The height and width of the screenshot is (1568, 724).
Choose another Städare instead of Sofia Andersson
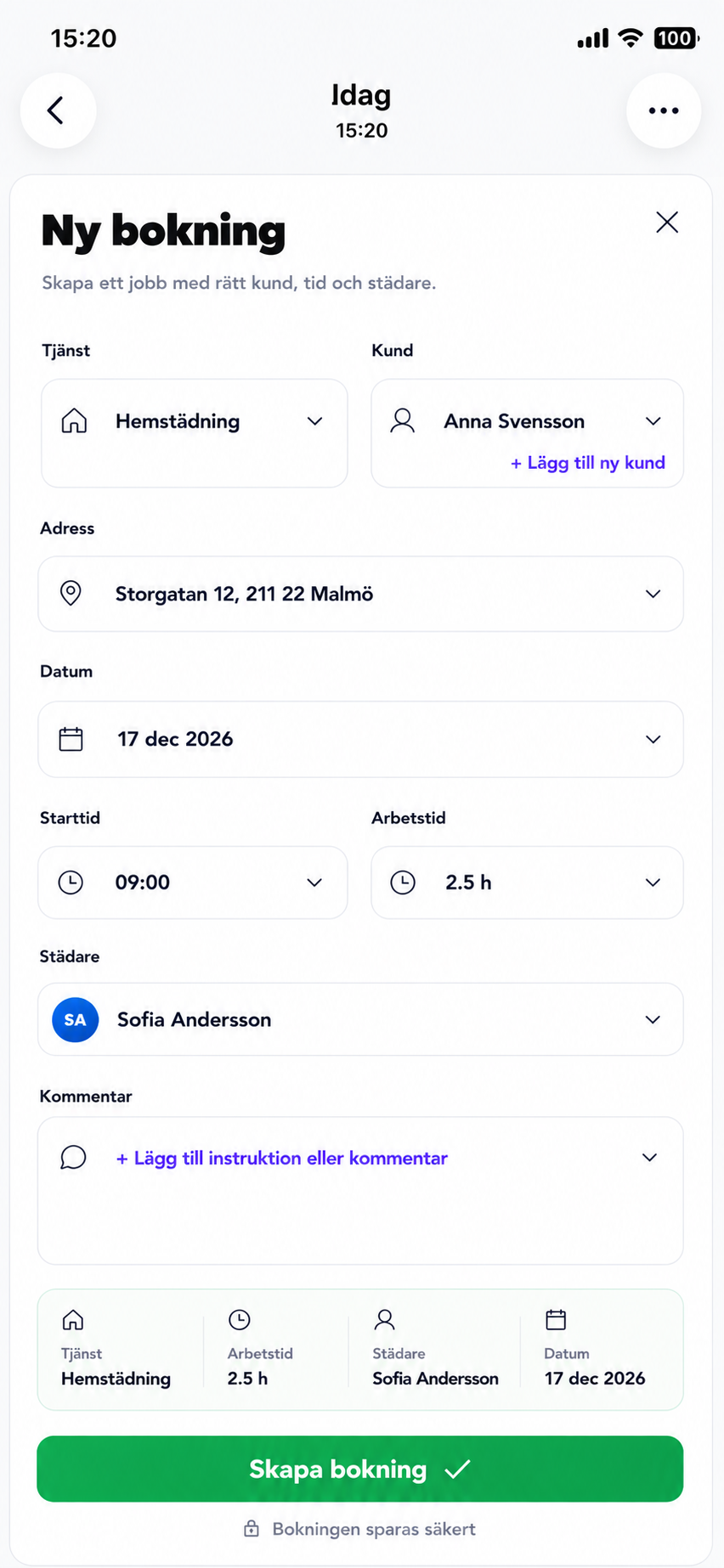pyautogui.click(x=360, y=1019)
